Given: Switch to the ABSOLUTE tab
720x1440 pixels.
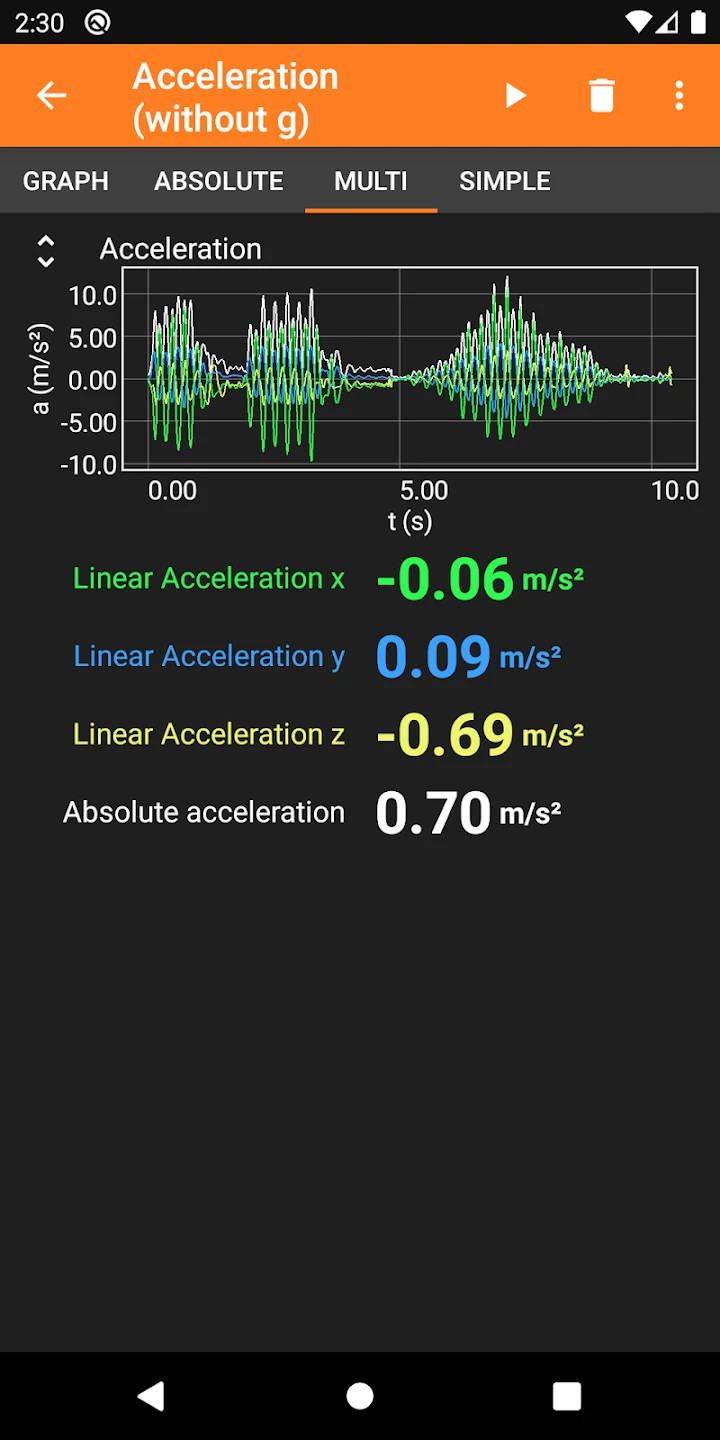Looking at the screenshot, I should (x=219, y=181).
